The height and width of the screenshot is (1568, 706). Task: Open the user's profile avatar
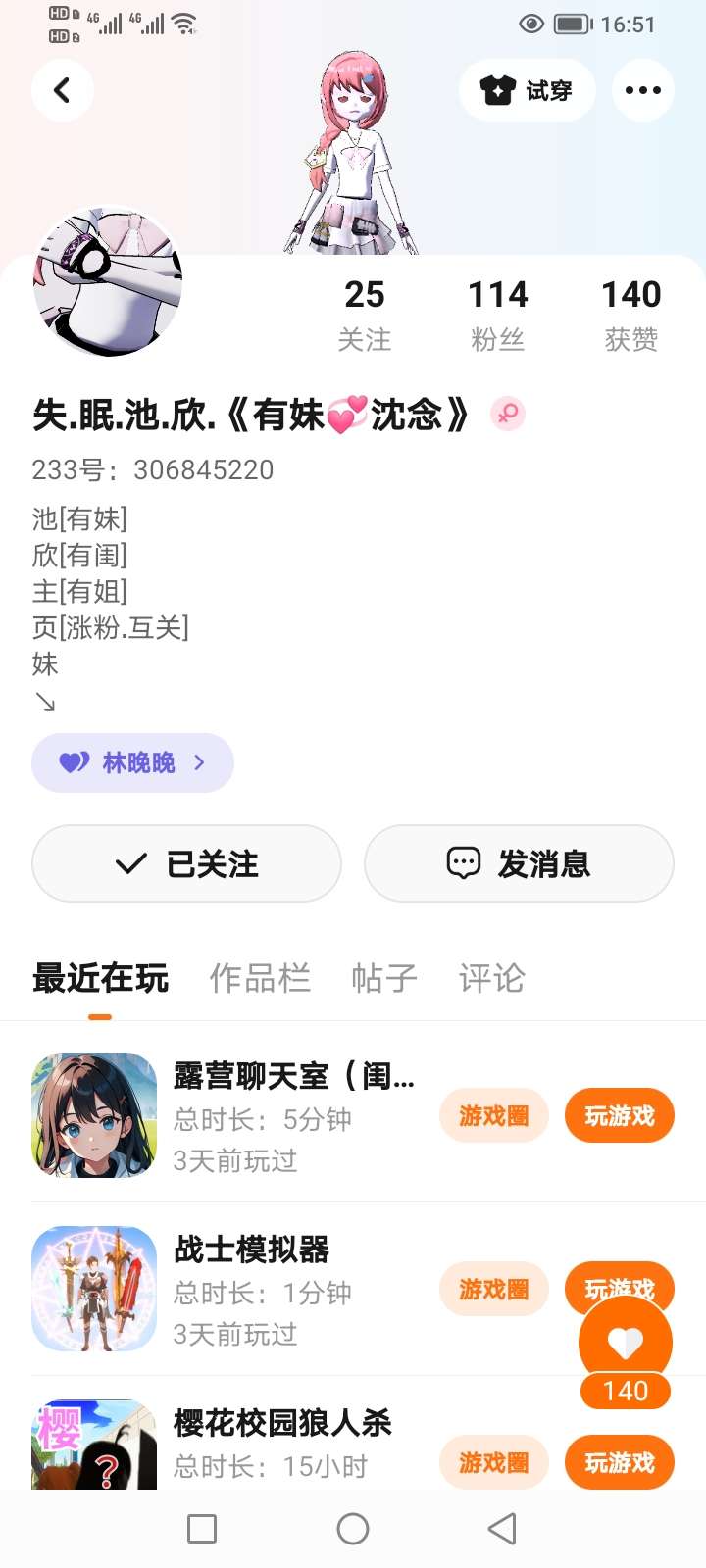click(108, 281)
